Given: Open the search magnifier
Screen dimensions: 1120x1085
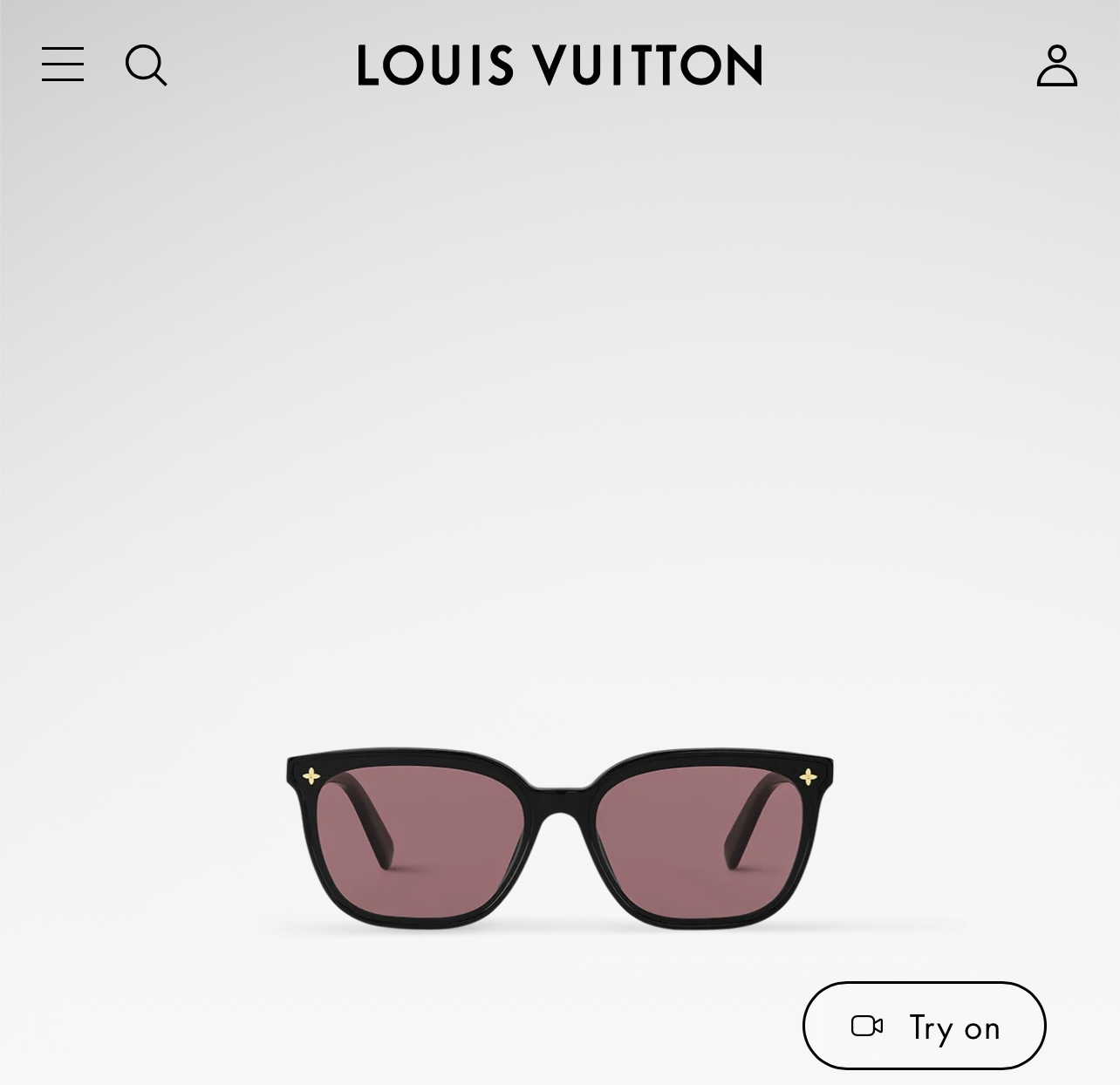Looking at the screenshot, I should (146, 65).
